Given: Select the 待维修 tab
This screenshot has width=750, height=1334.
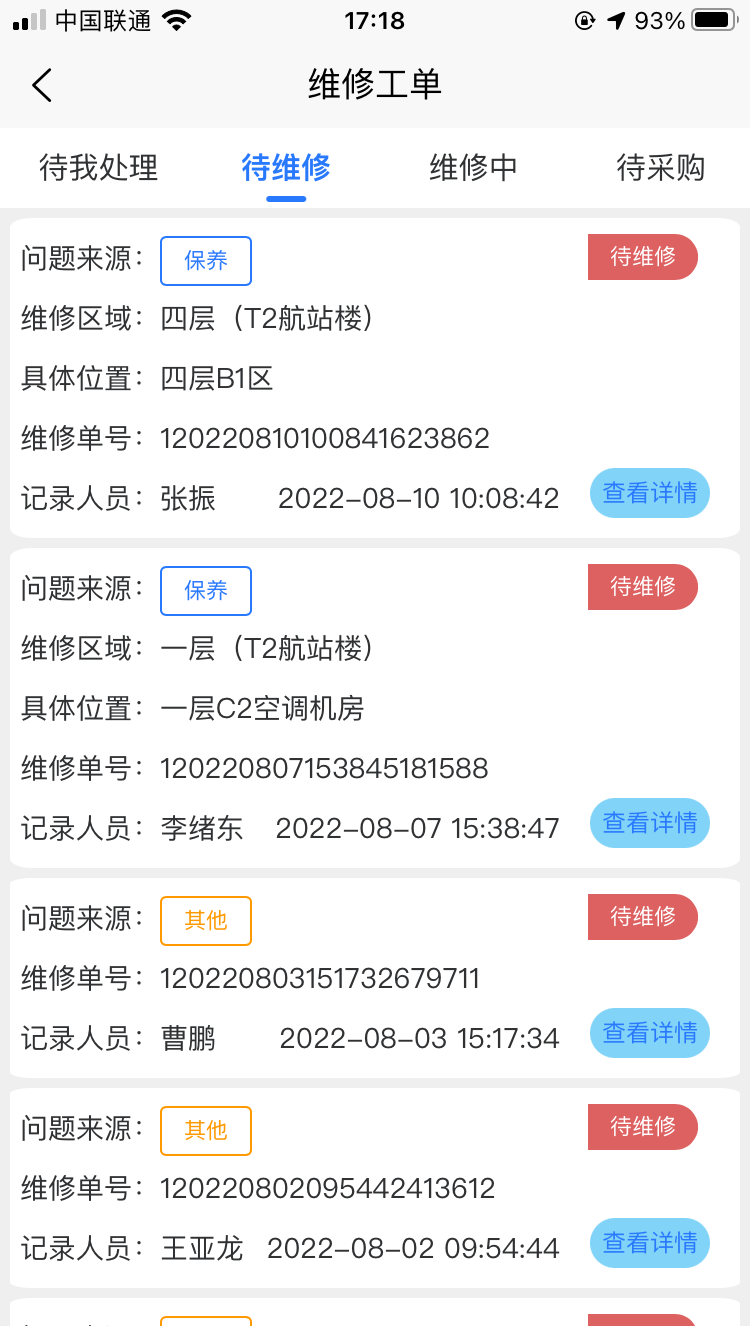Looking at the screenshot, I should [x=286, y=168].
